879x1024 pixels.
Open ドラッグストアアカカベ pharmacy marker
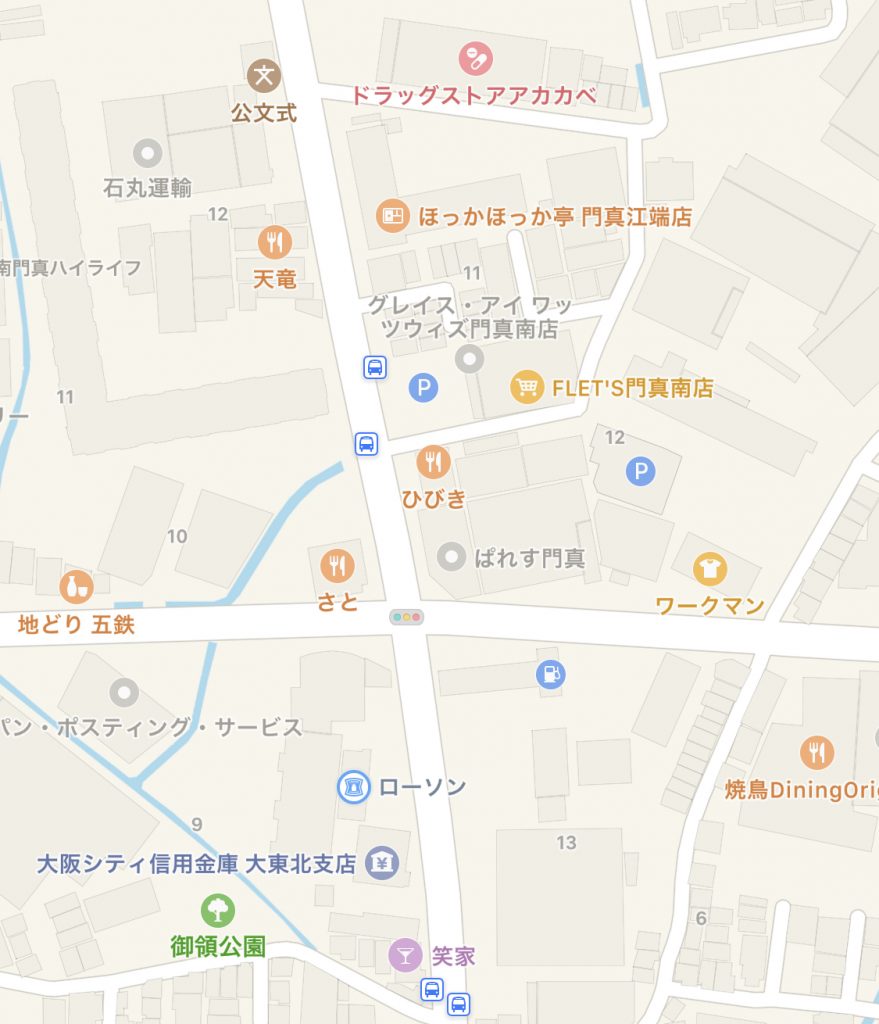(x=475, y=58)
